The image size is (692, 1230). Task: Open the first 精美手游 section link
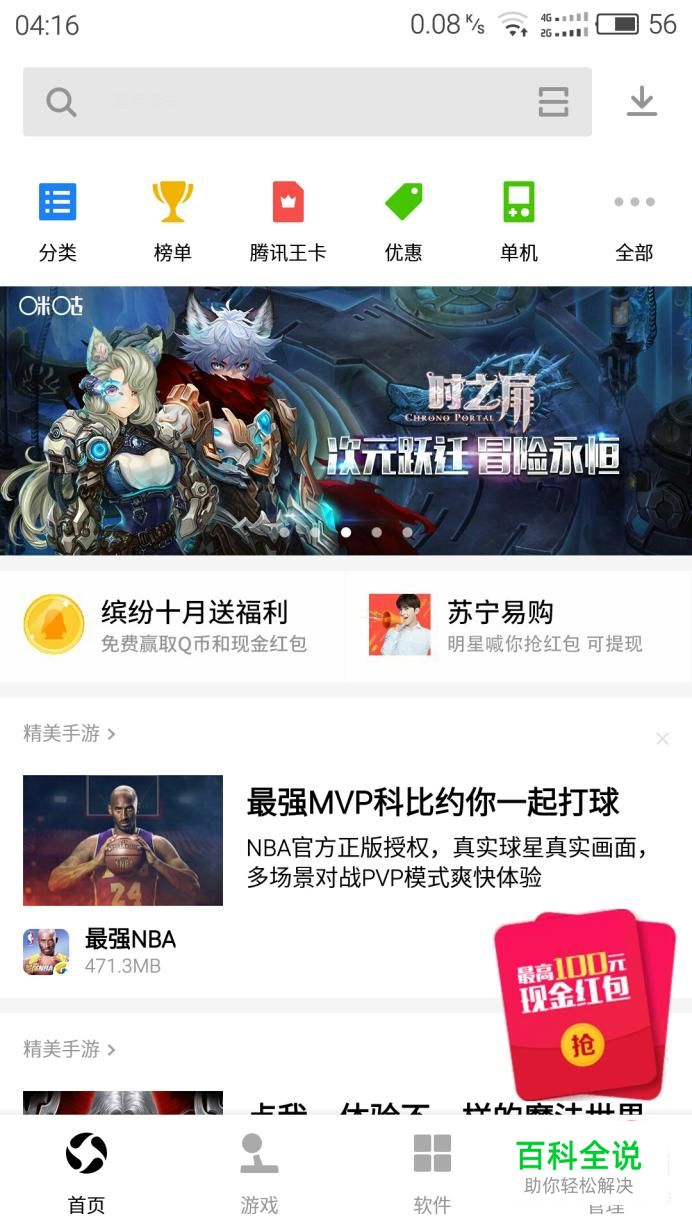[69, 734]
